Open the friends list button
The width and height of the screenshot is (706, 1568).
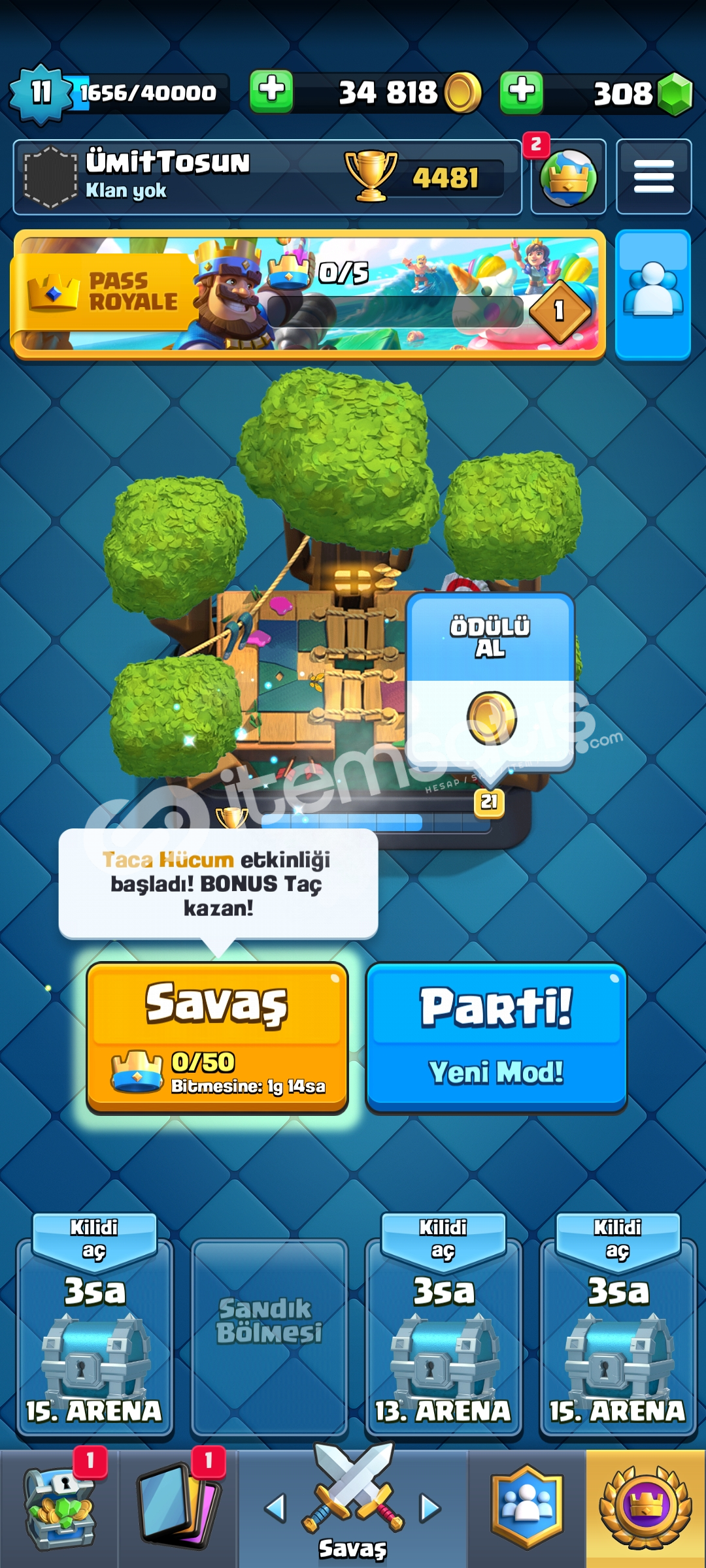[x=653, y=294]
